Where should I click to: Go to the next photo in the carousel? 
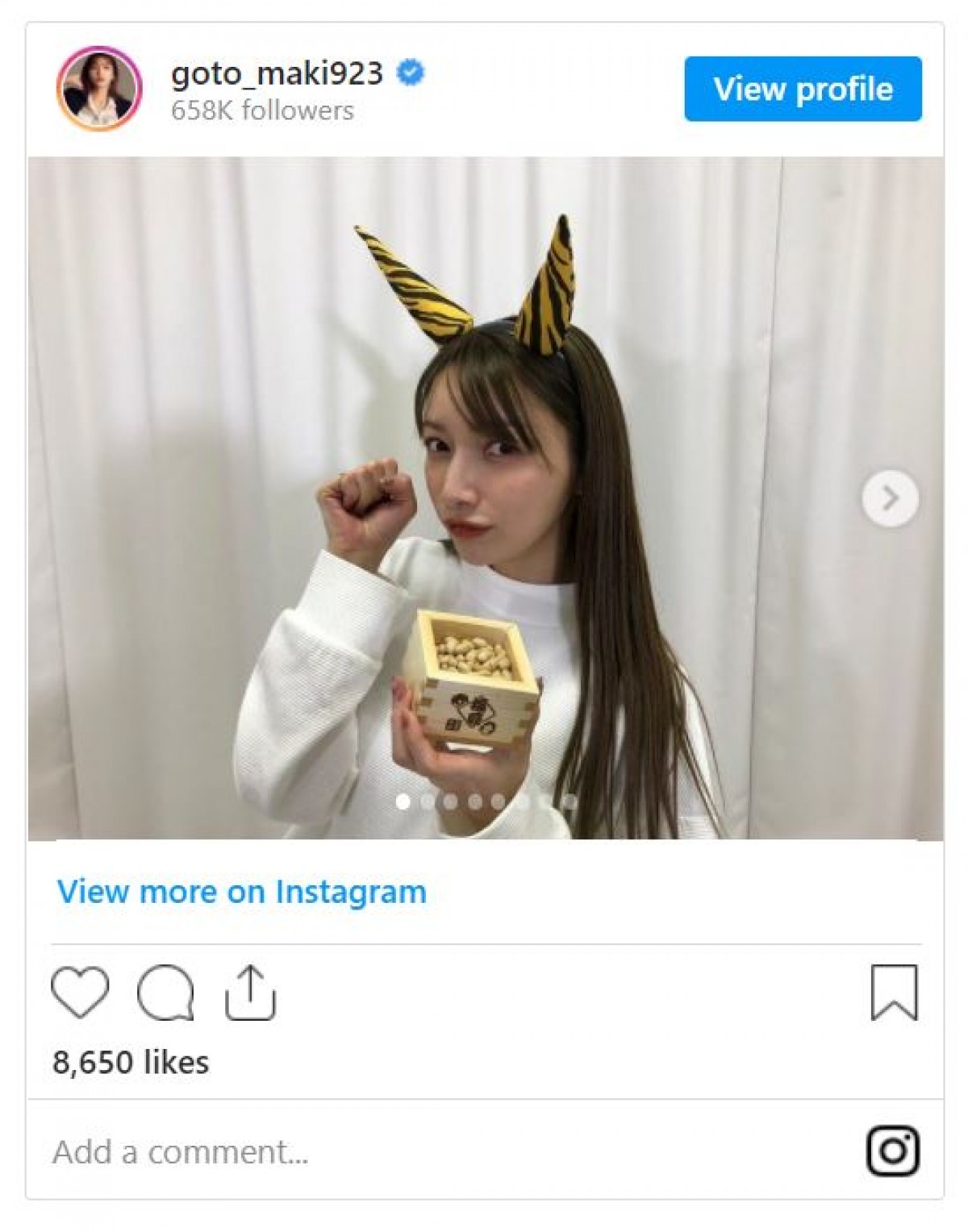890,498
